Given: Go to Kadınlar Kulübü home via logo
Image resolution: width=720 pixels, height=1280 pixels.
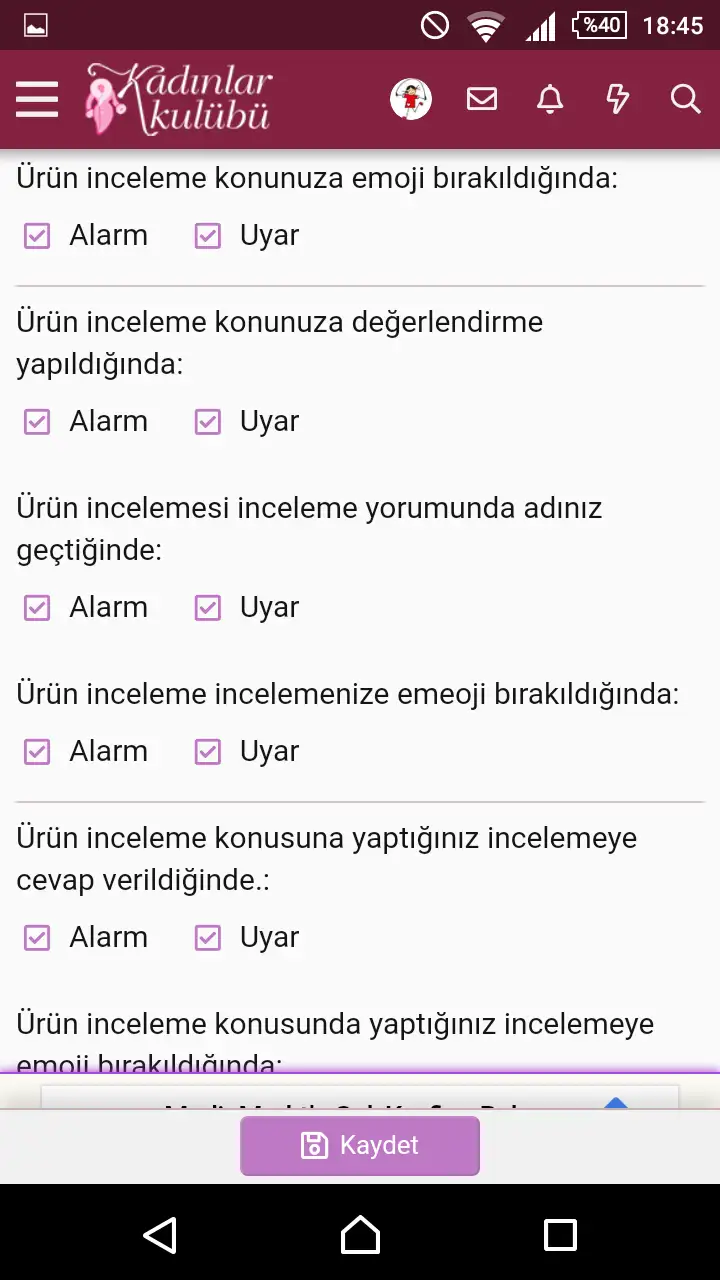Looking at the screenshot, I should pyautogui.click(x=180, y=99).
